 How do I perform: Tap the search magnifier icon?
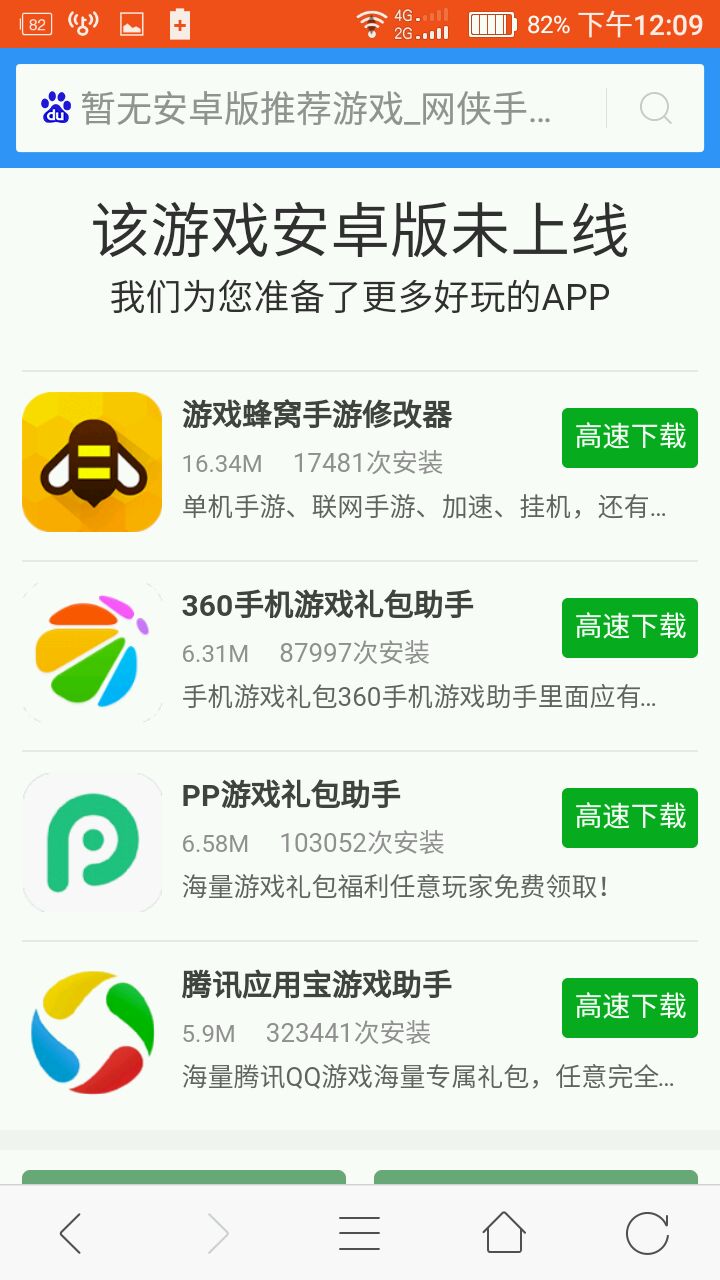click(655, 108)
